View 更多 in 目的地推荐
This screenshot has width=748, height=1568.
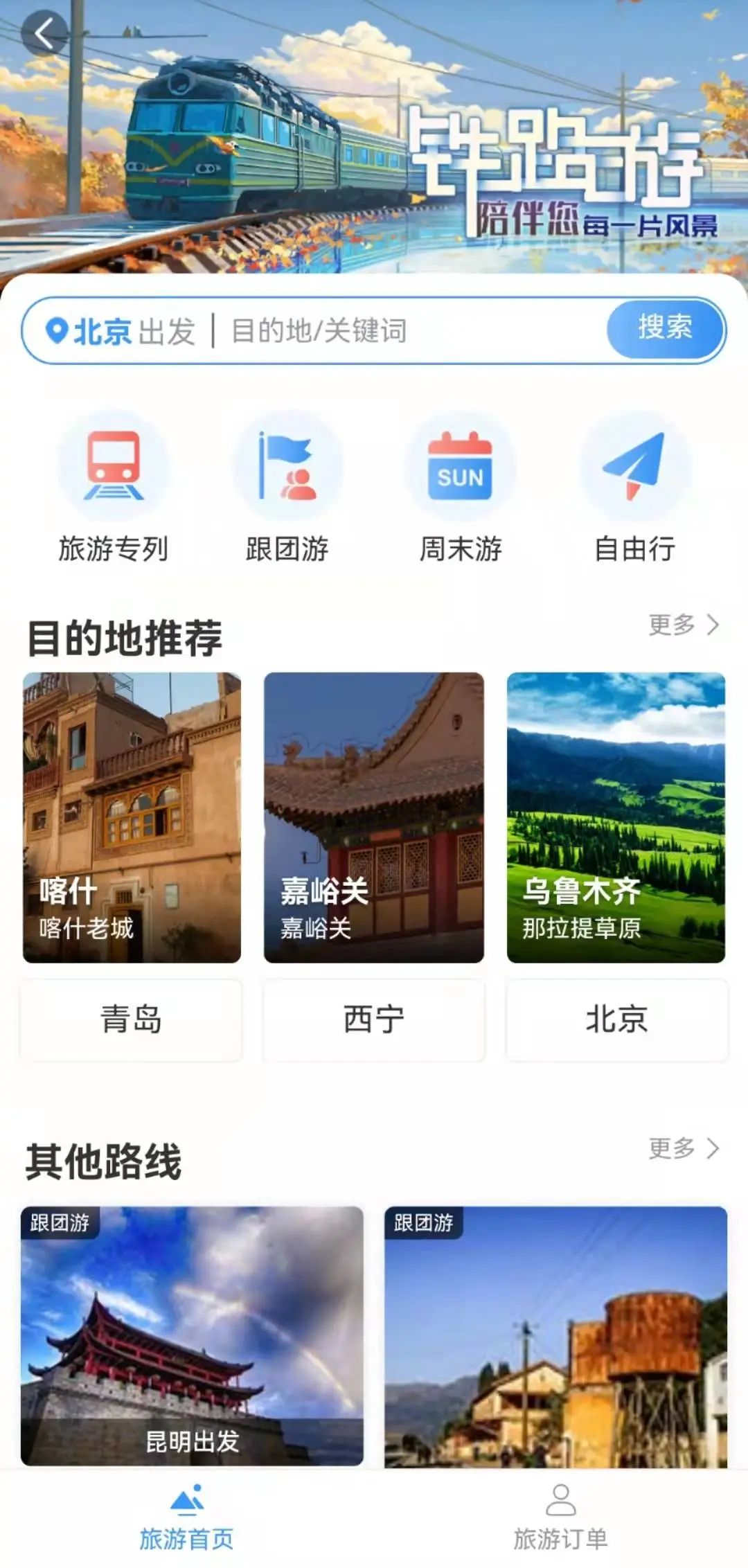(x=683, y=625)
